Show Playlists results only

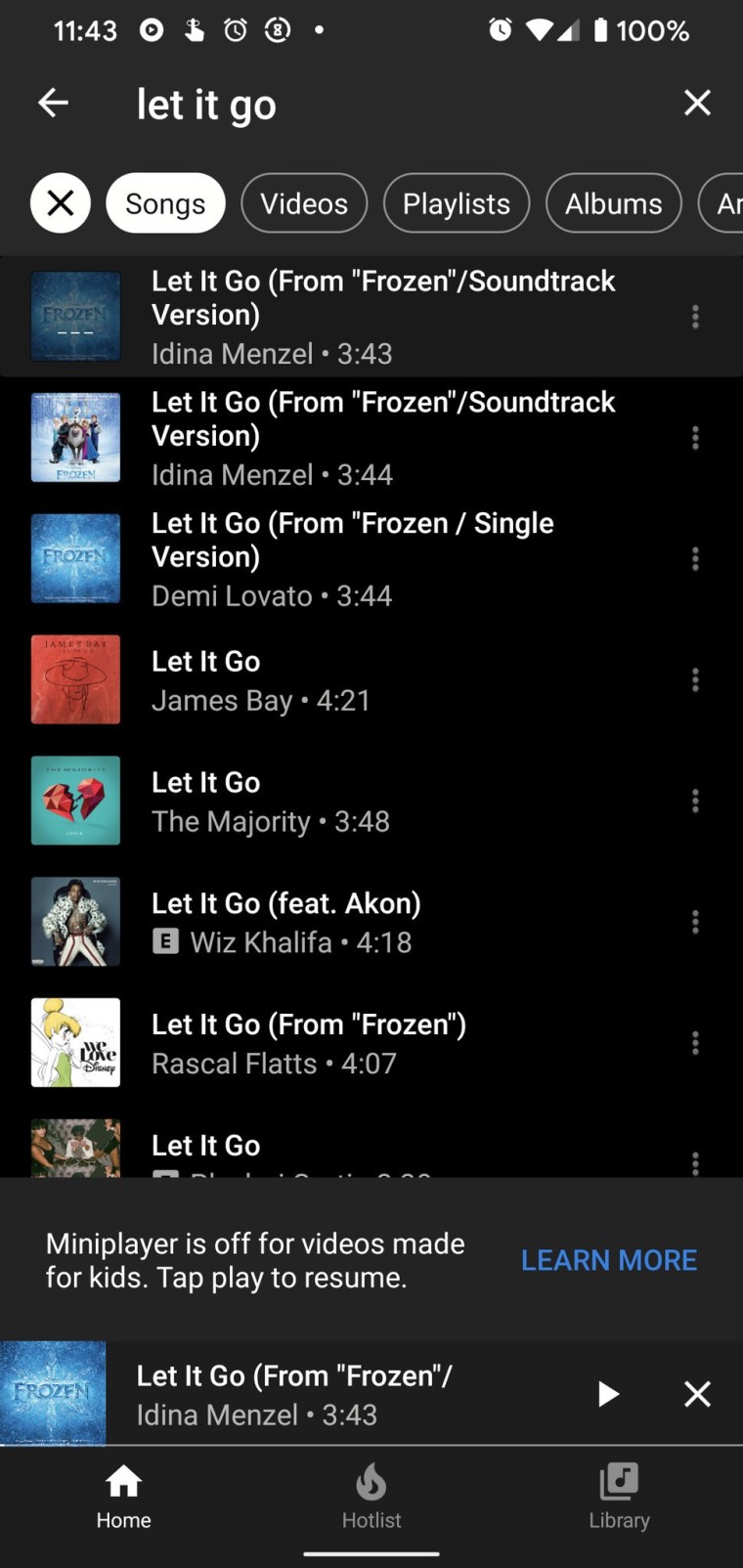(x=457, y=203)
